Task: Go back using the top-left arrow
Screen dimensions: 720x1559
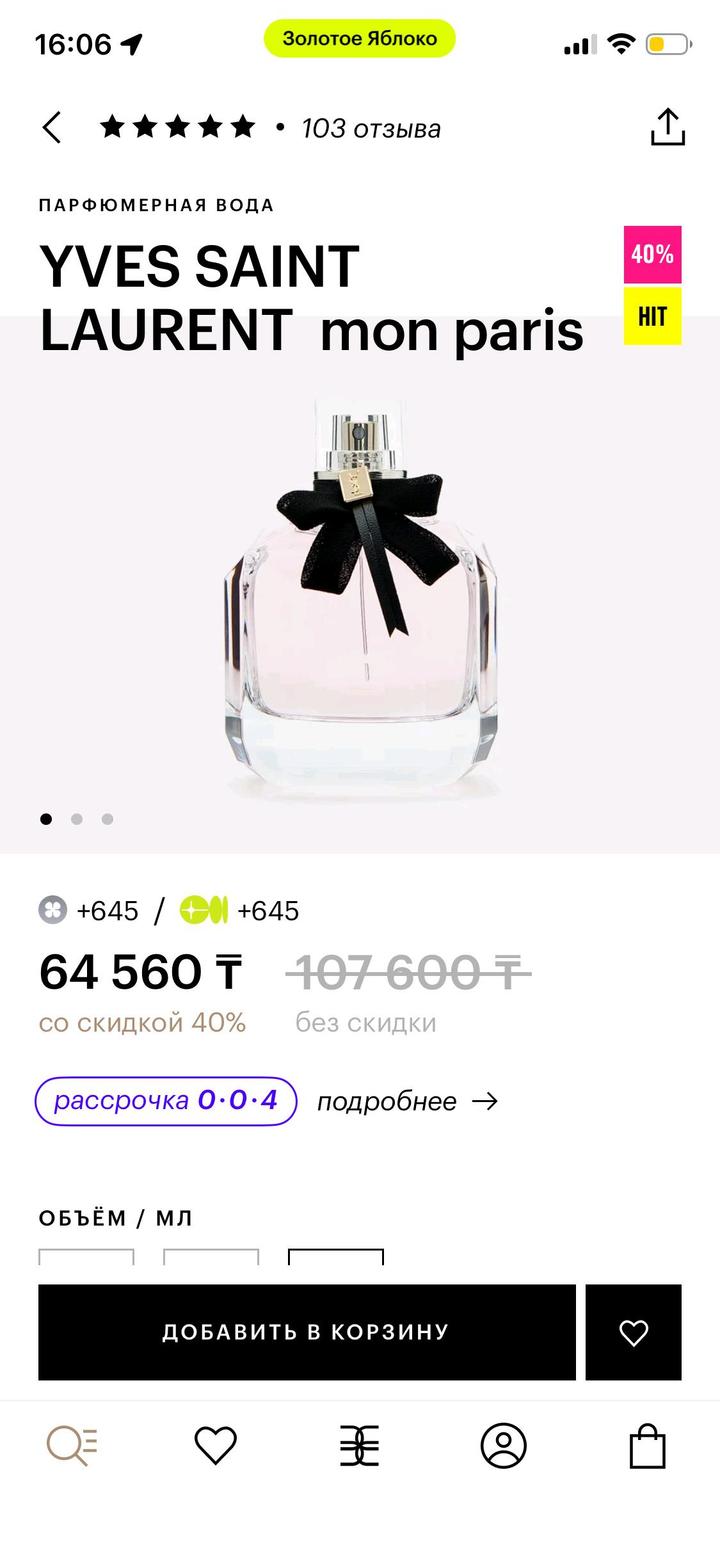Action: pyautogui.click(x=52, y=128)
